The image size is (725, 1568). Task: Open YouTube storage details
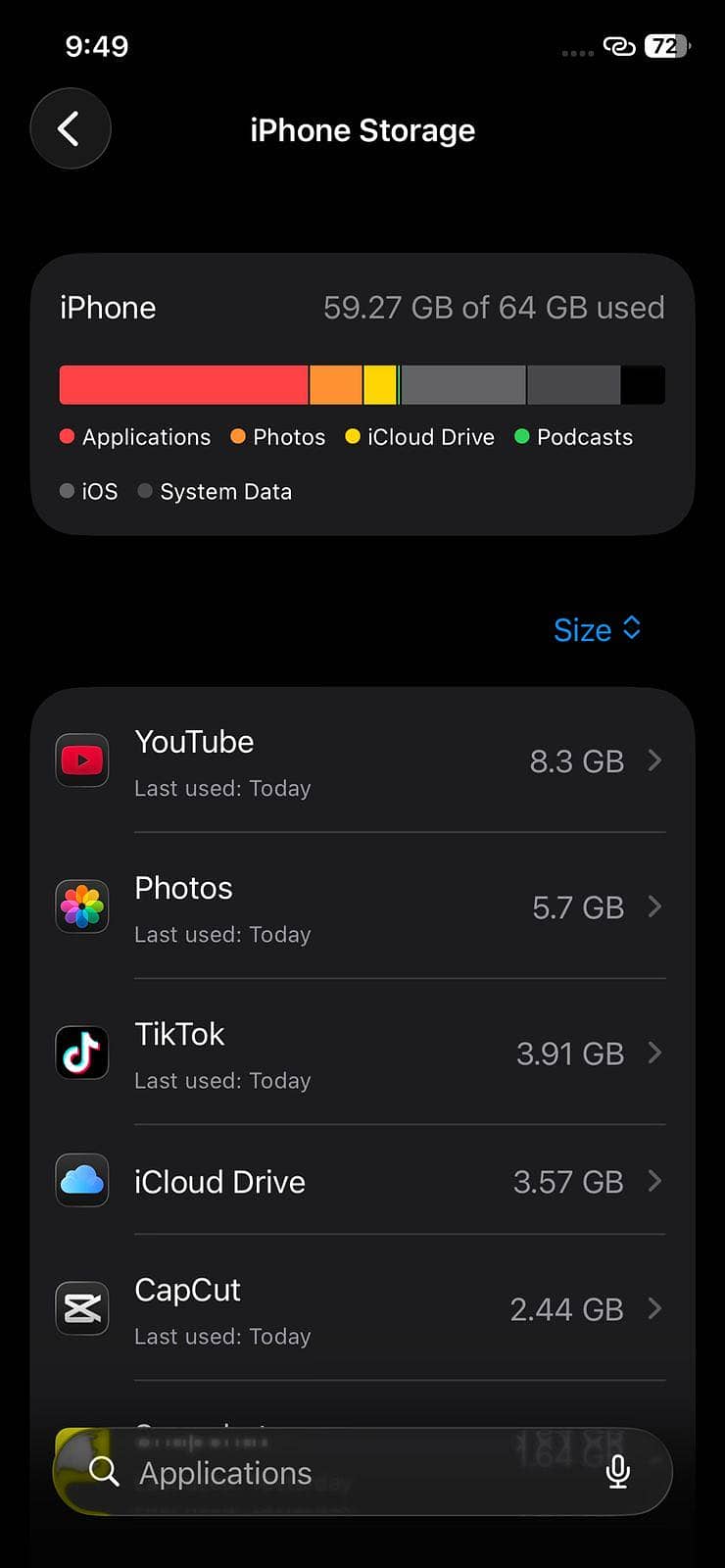click(x=362, y=760)
